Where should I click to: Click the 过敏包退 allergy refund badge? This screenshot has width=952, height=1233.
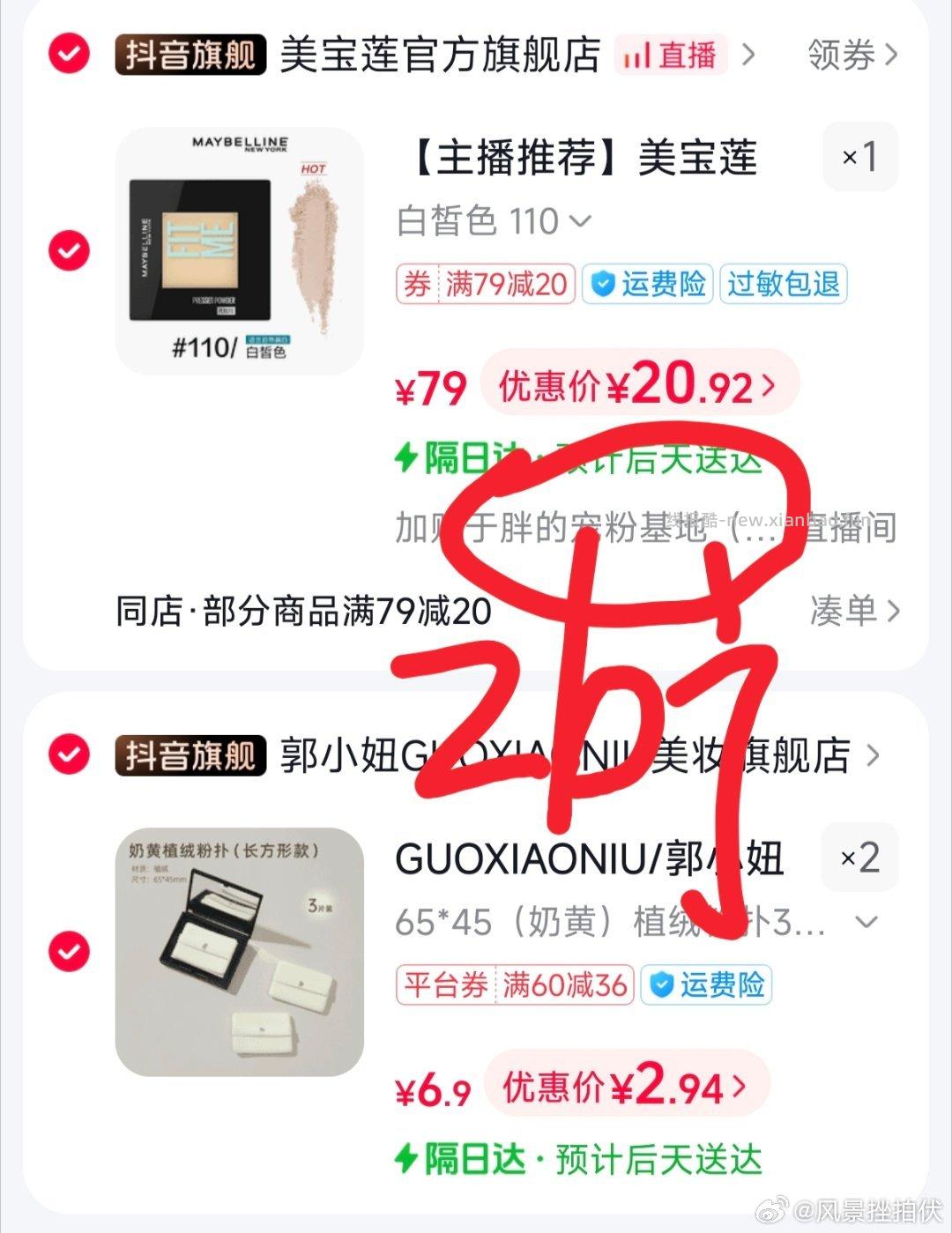tap(783, 284)
